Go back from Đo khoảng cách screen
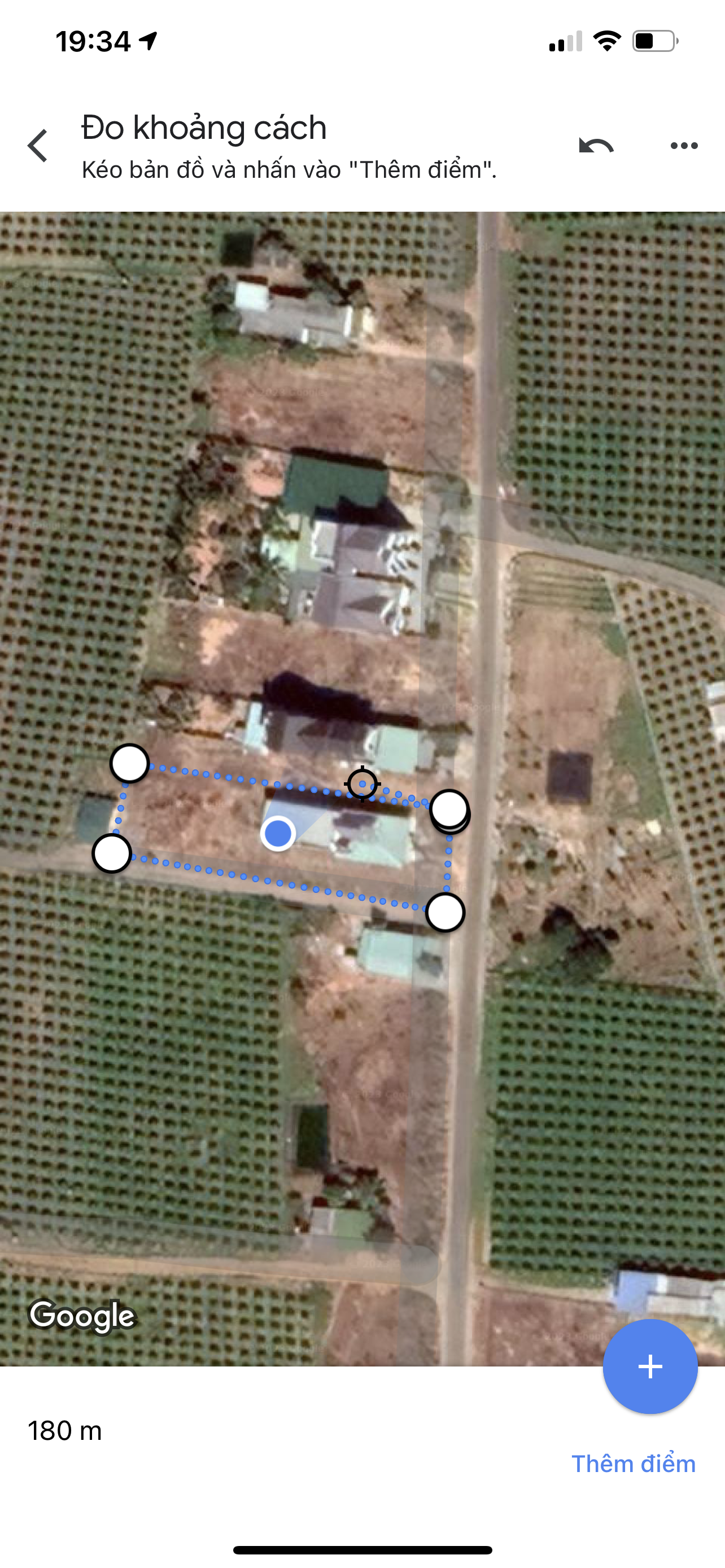Viewport: 725px width, 1568px height. pos(38,146)
